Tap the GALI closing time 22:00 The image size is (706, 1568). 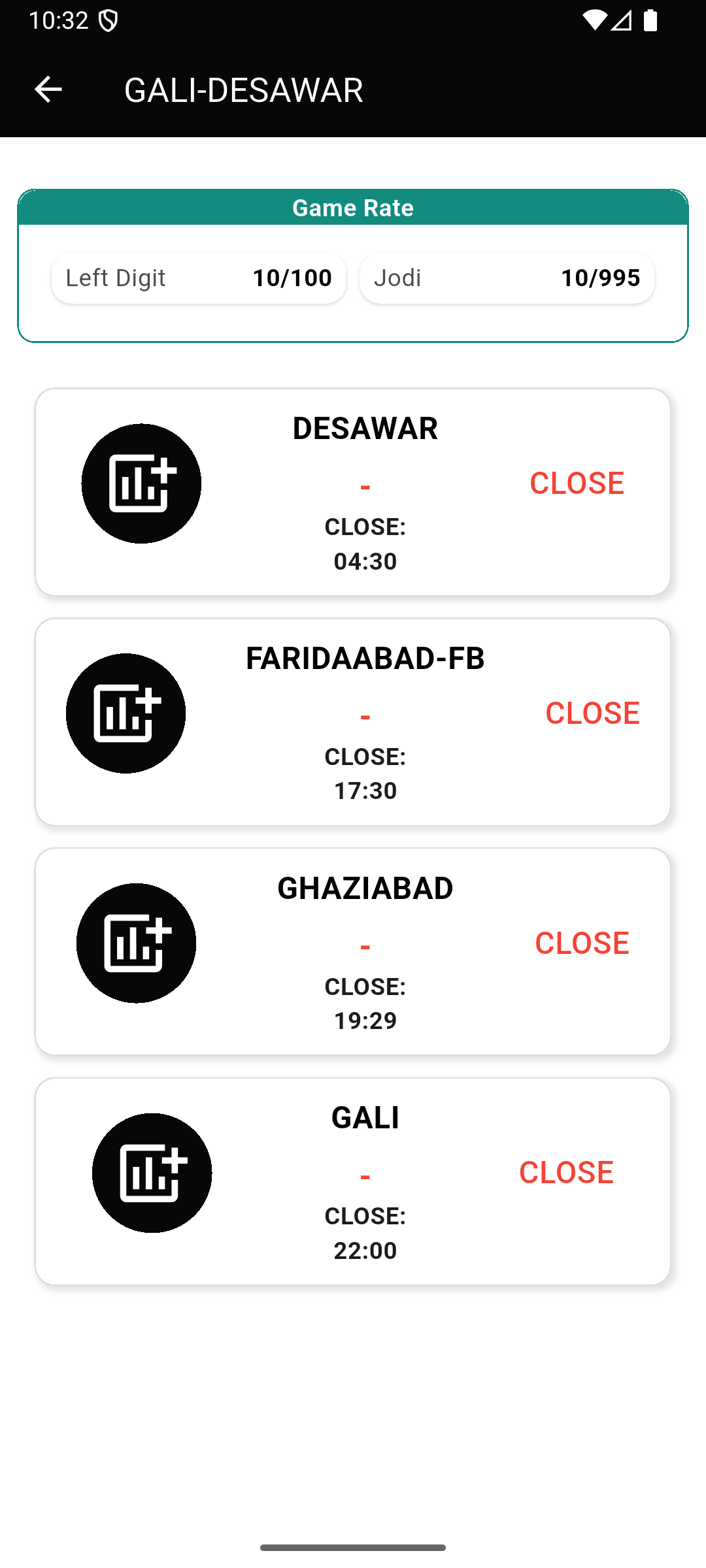[x=365, y=1250]
